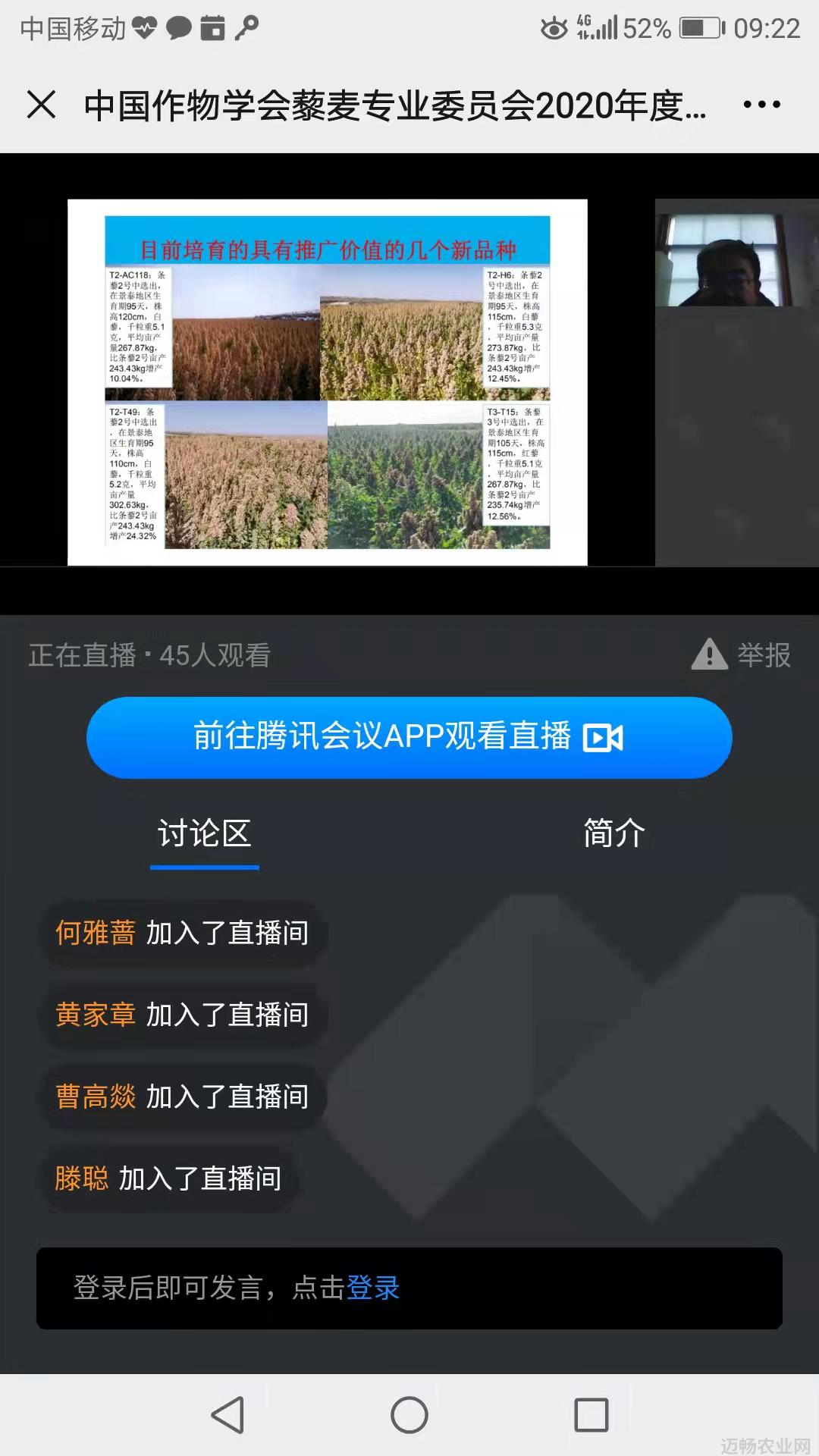Tap the 举报 report button
This screenshot has height=1456, width=819.
click(741, 654)
